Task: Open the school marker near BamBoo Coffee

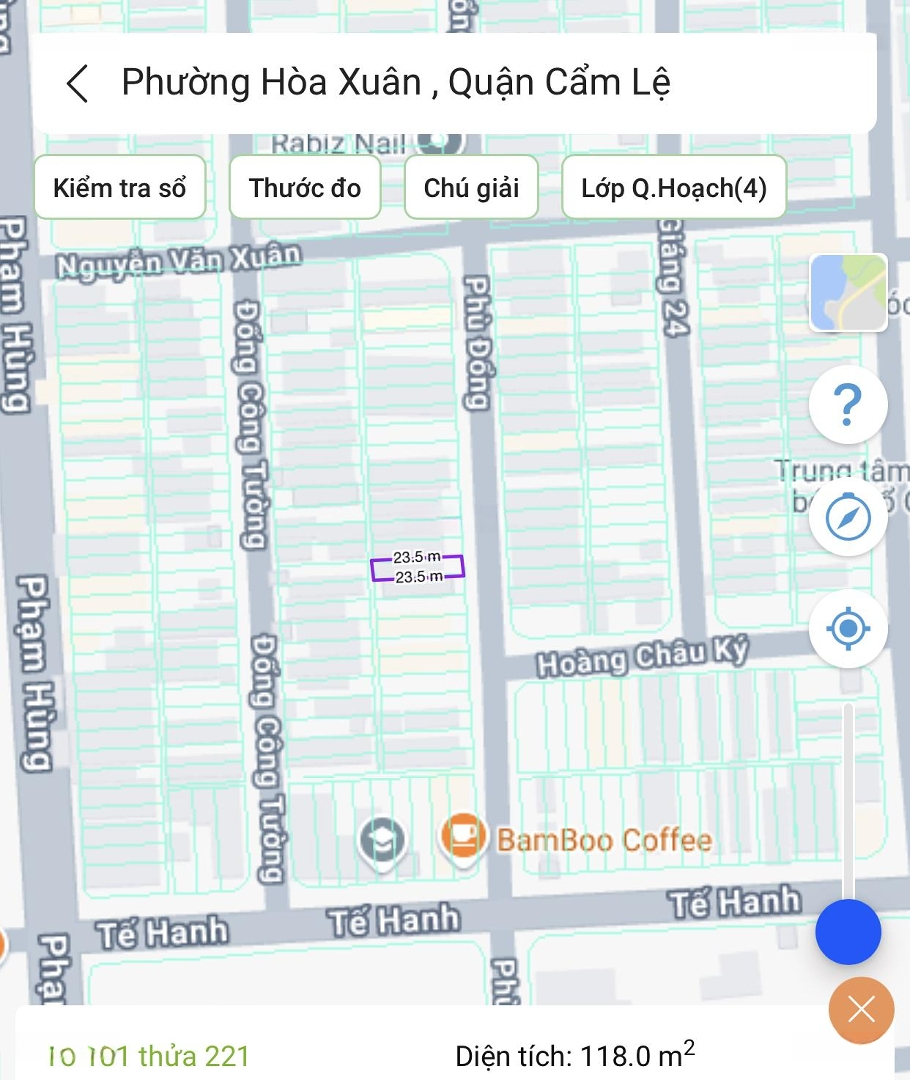Action: tap(382, 838)
